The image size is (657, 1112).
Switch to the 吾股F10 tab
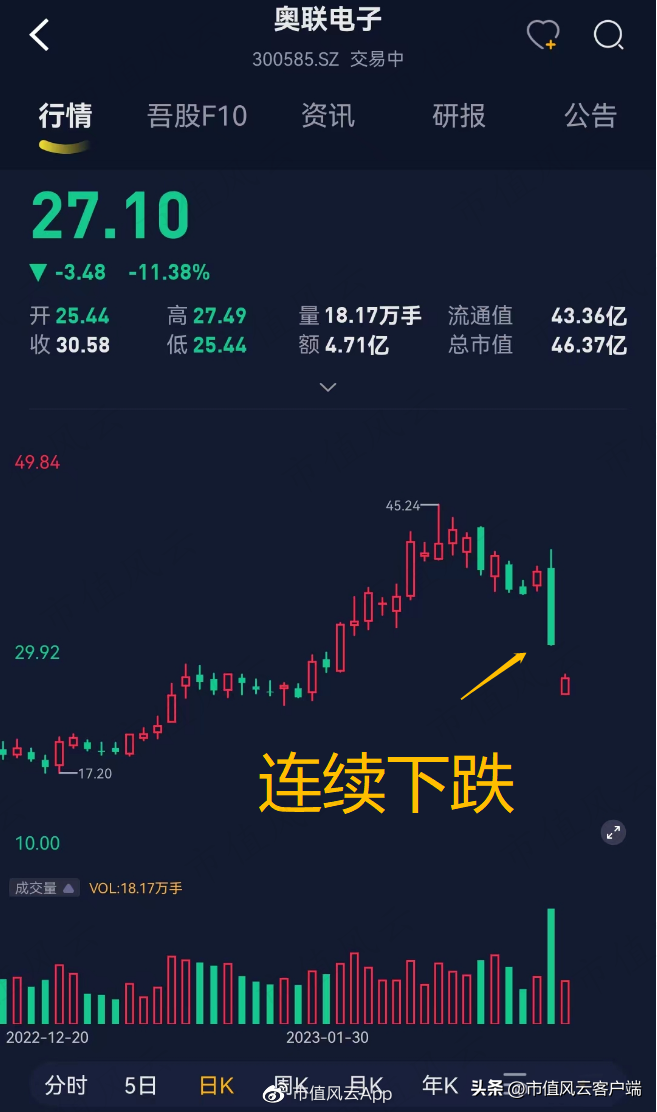pyautogui.click(x=197, y=116)
